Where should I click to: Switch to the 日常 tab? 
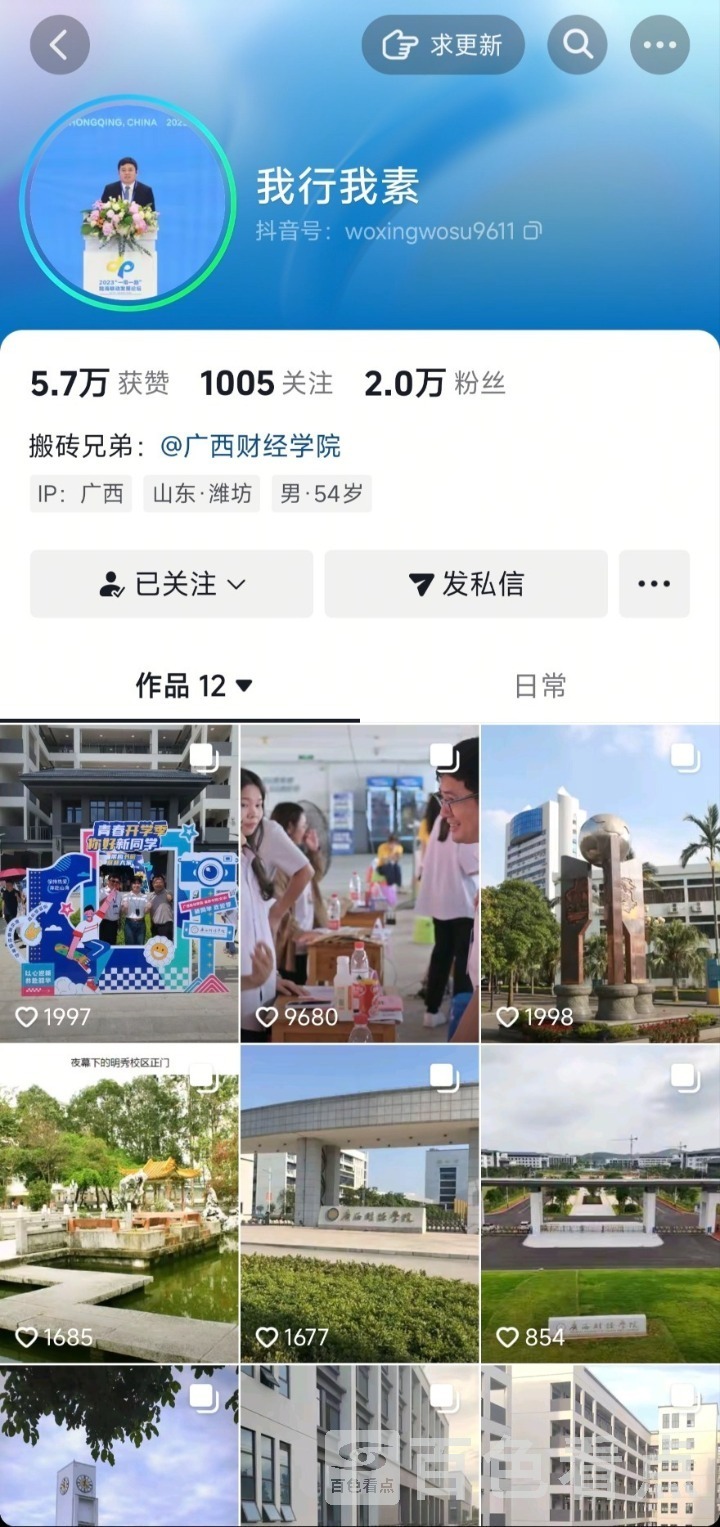coord(540,686)
